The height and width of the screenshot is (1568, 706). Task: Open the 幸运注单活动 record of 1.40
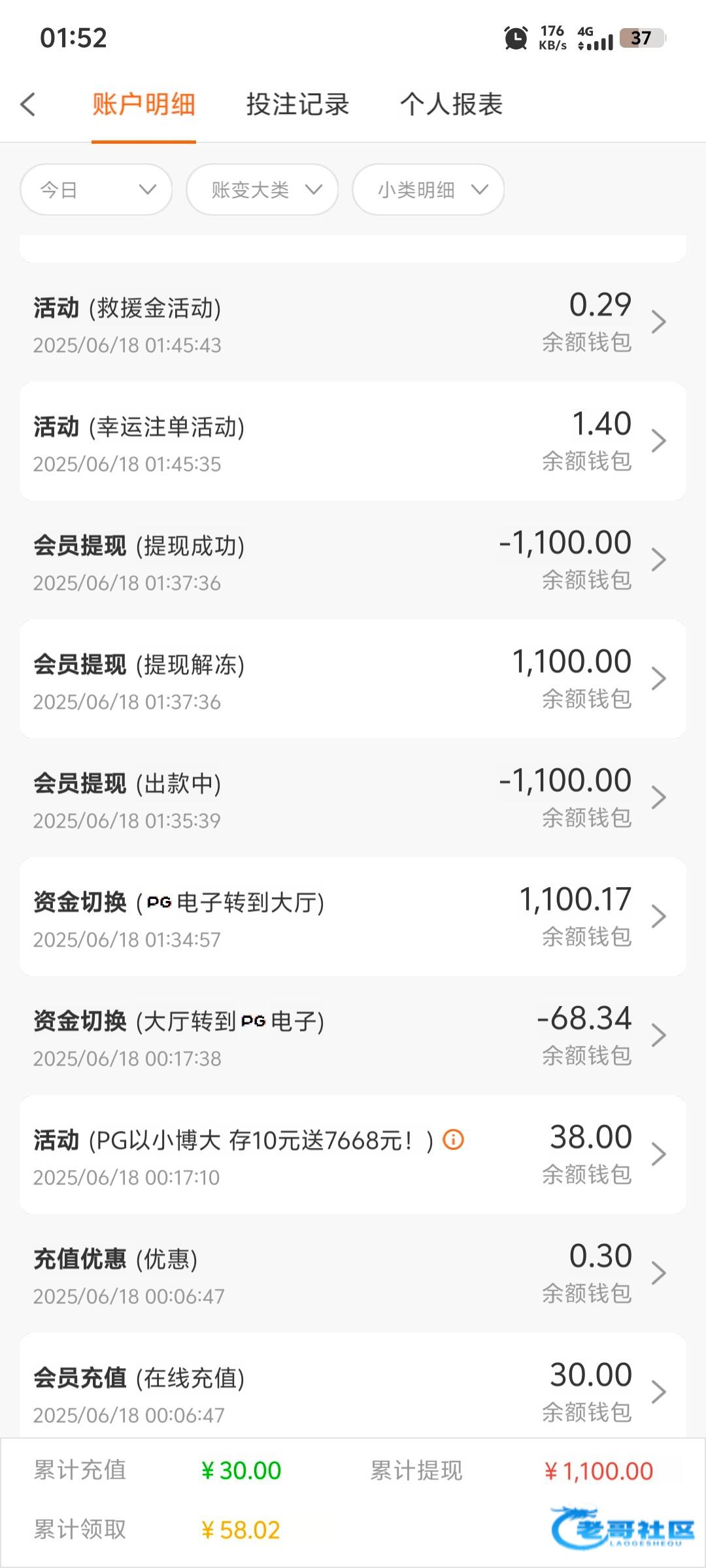point(353,442)
